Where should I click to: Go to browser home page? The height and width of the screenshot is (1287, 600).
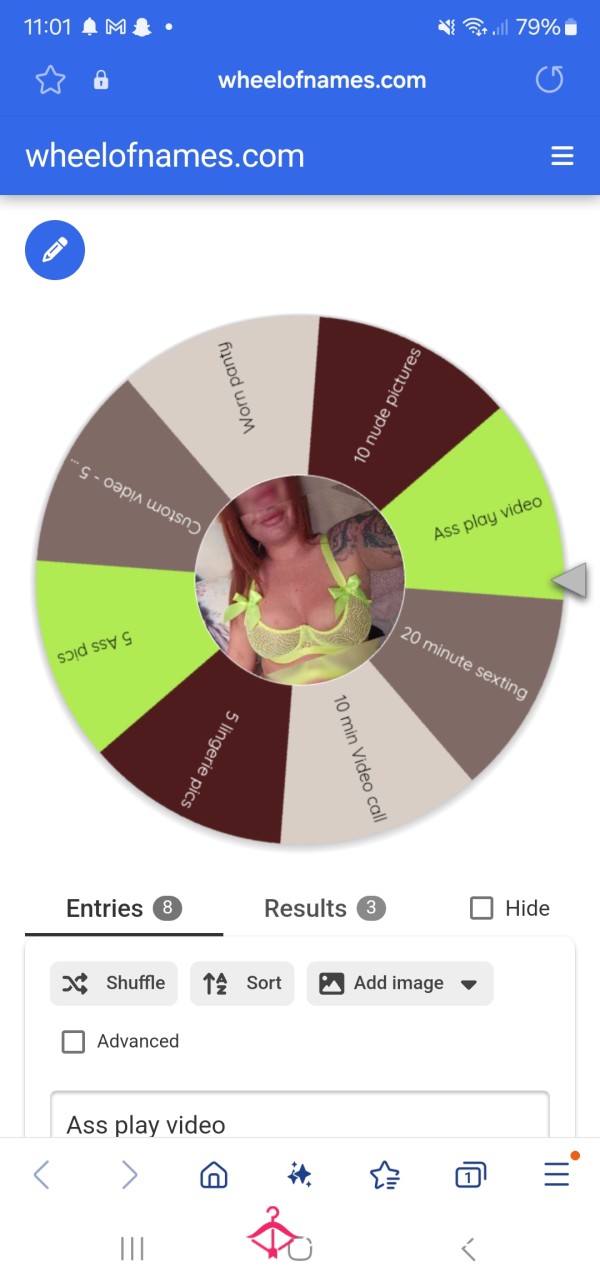[214, 1176]
